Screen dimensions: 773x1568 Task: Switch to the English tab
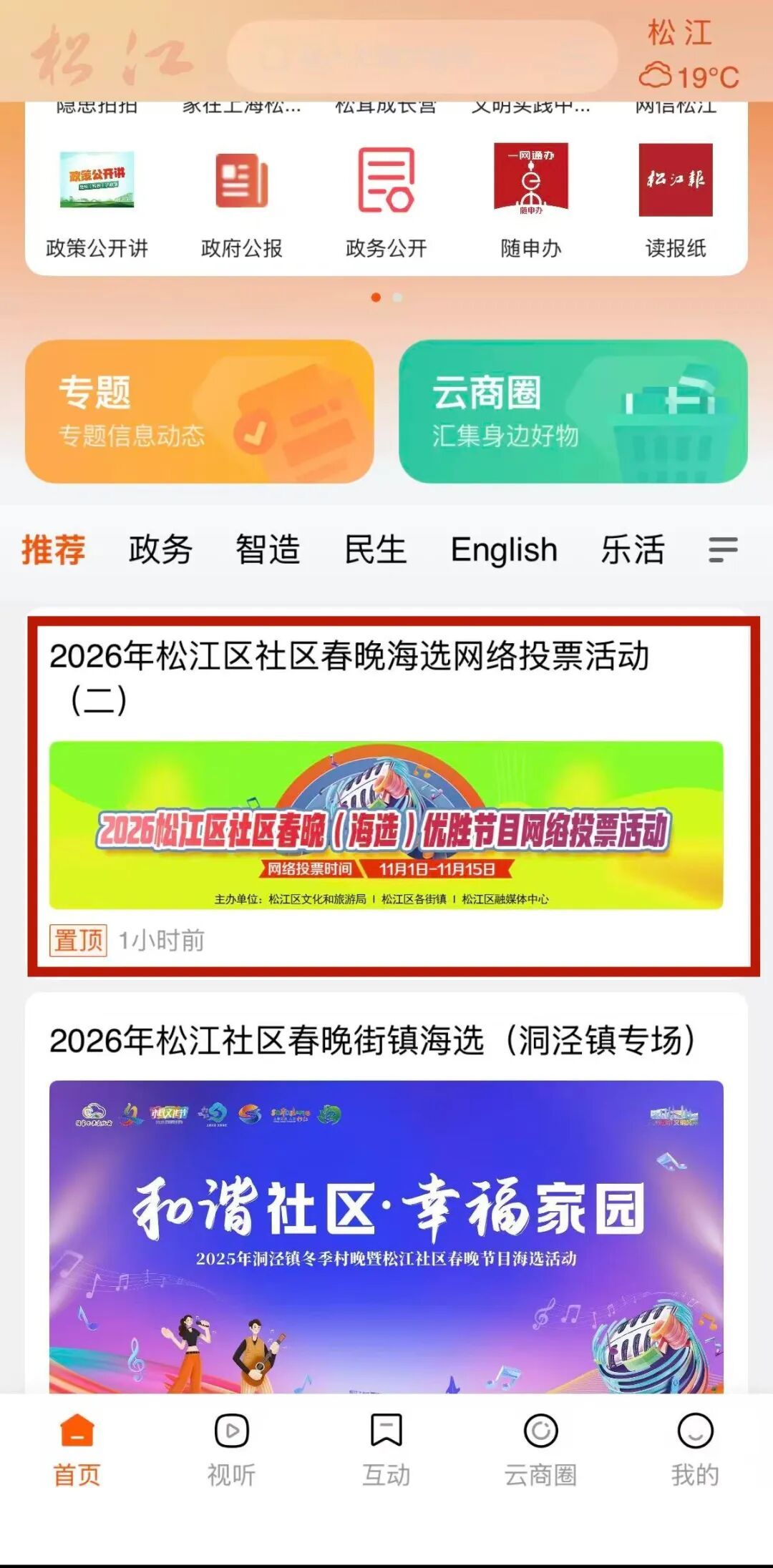[504, 549]
